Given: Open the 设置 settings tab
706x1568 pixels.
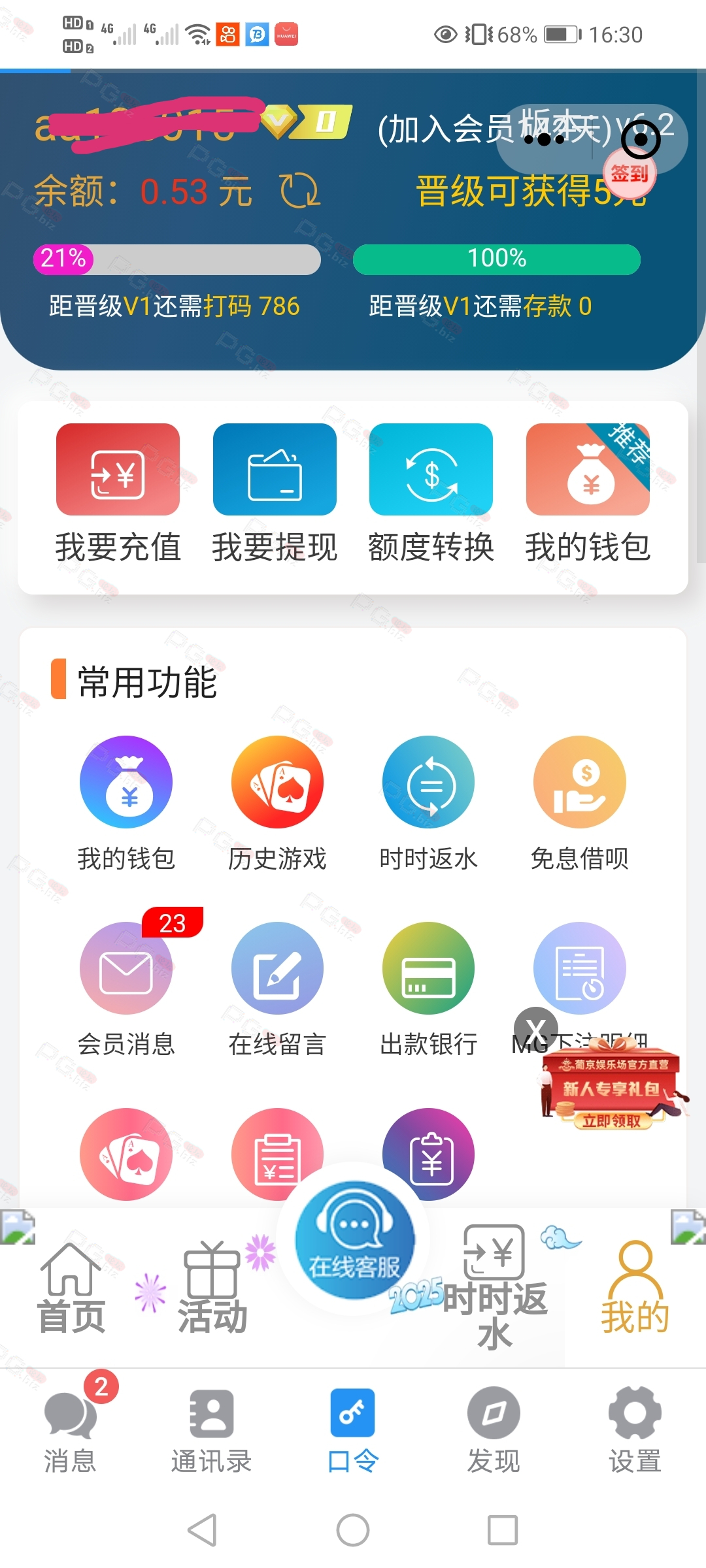Looking at the screenshot, I should [635, 1429].
